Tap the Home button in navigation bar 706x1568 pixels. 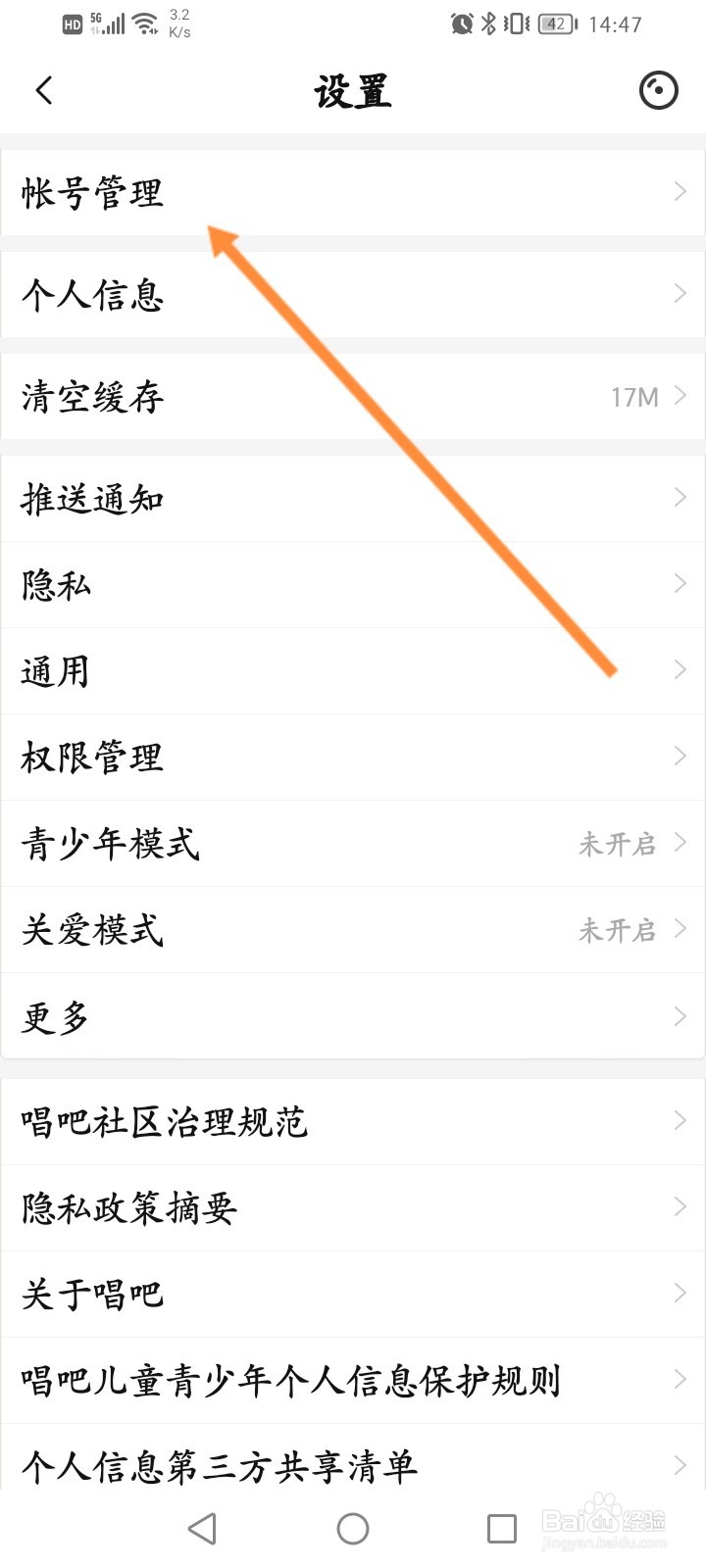click(x=353, y=1528)
